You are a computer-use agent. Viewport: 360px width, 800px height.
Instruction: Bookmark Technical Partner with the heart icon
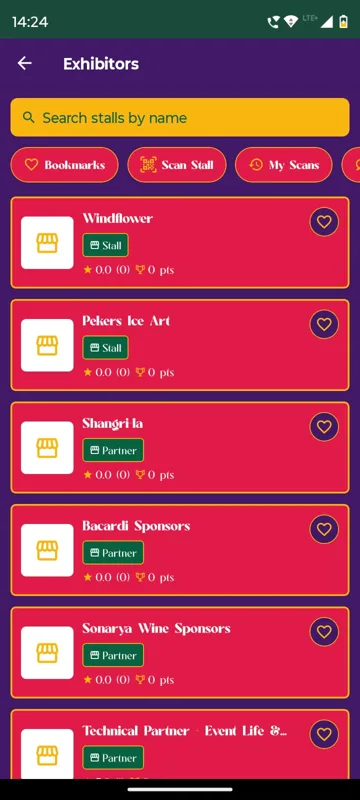click(324, 734)
